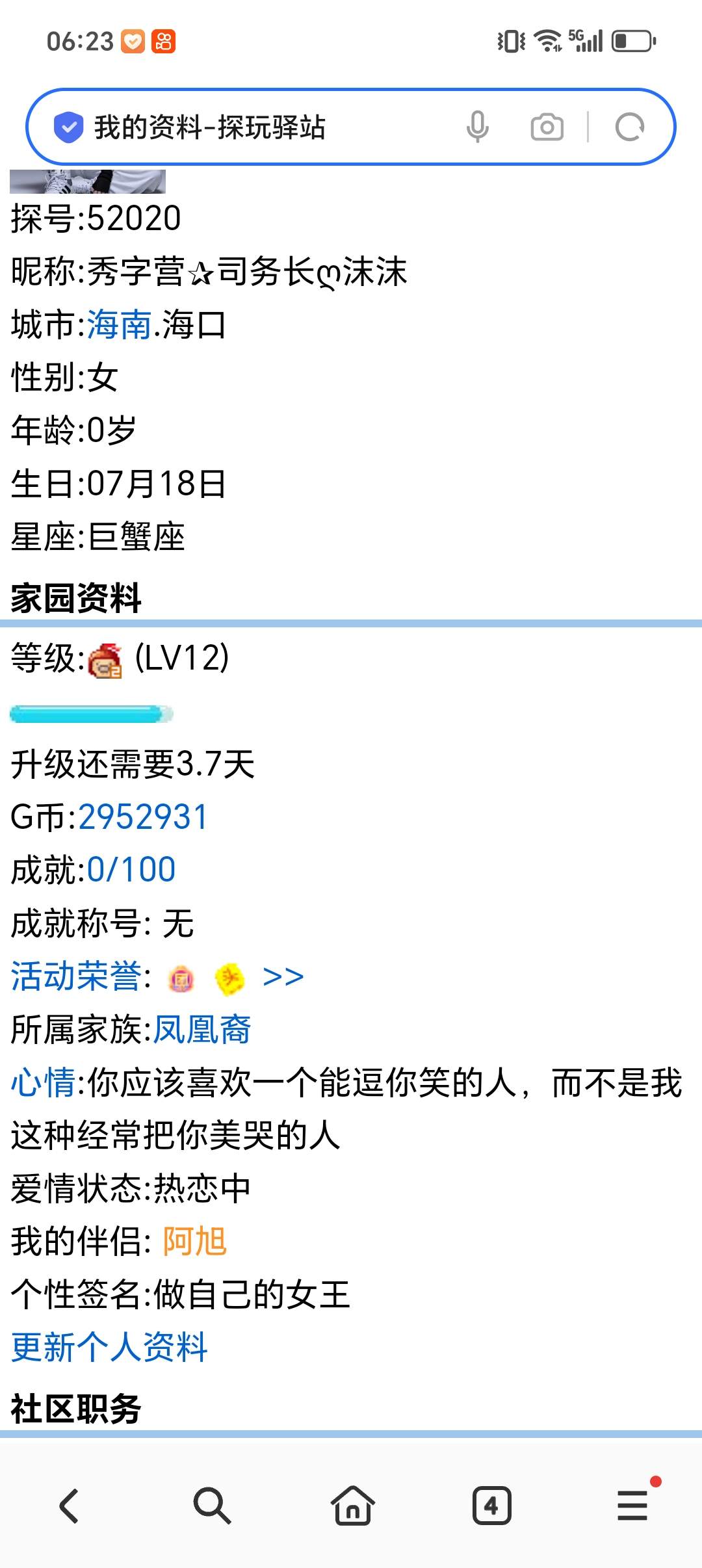Open the 凤凰裔 family page
Viewport: 702px width, 1568px height.
[202, 1030]
